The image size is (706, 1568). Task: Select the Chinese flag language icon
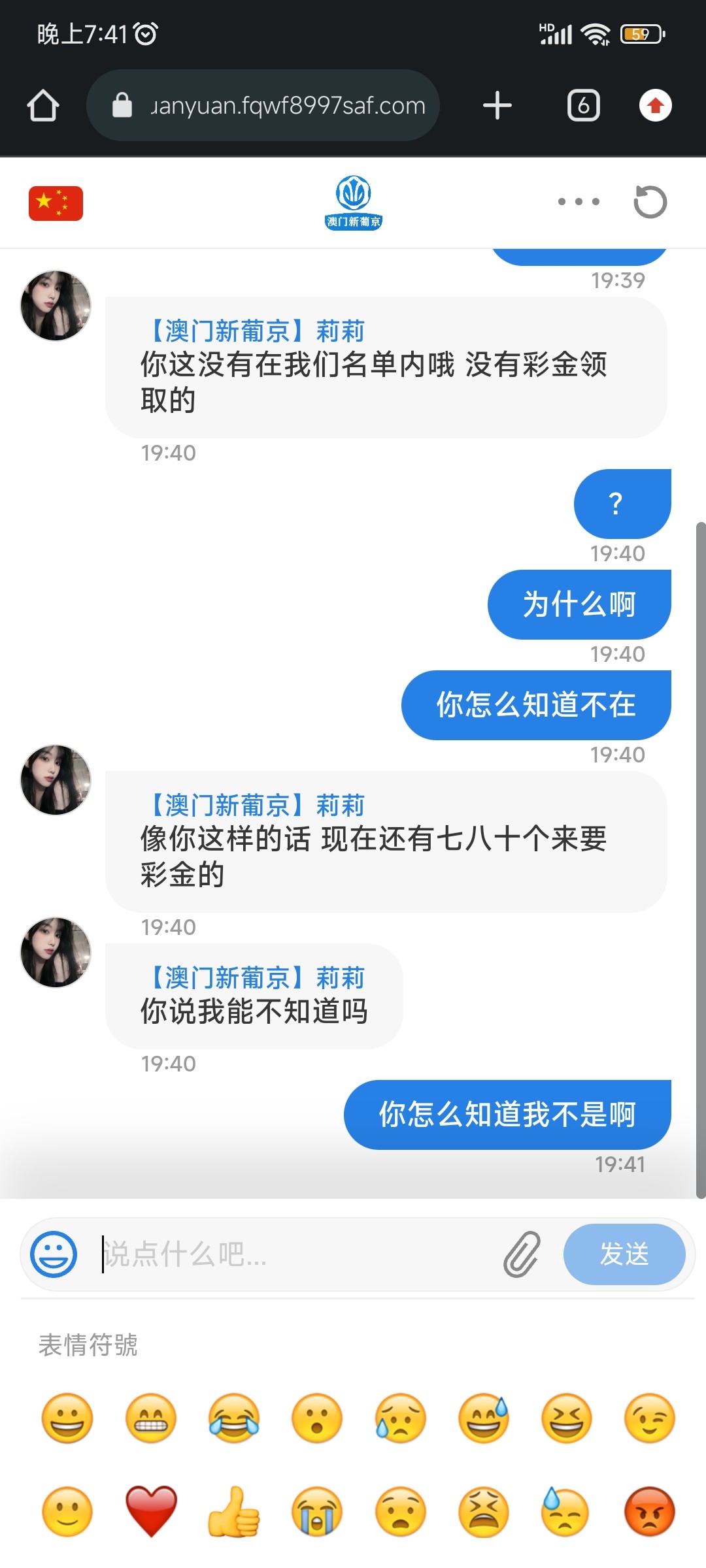[55, 203]
